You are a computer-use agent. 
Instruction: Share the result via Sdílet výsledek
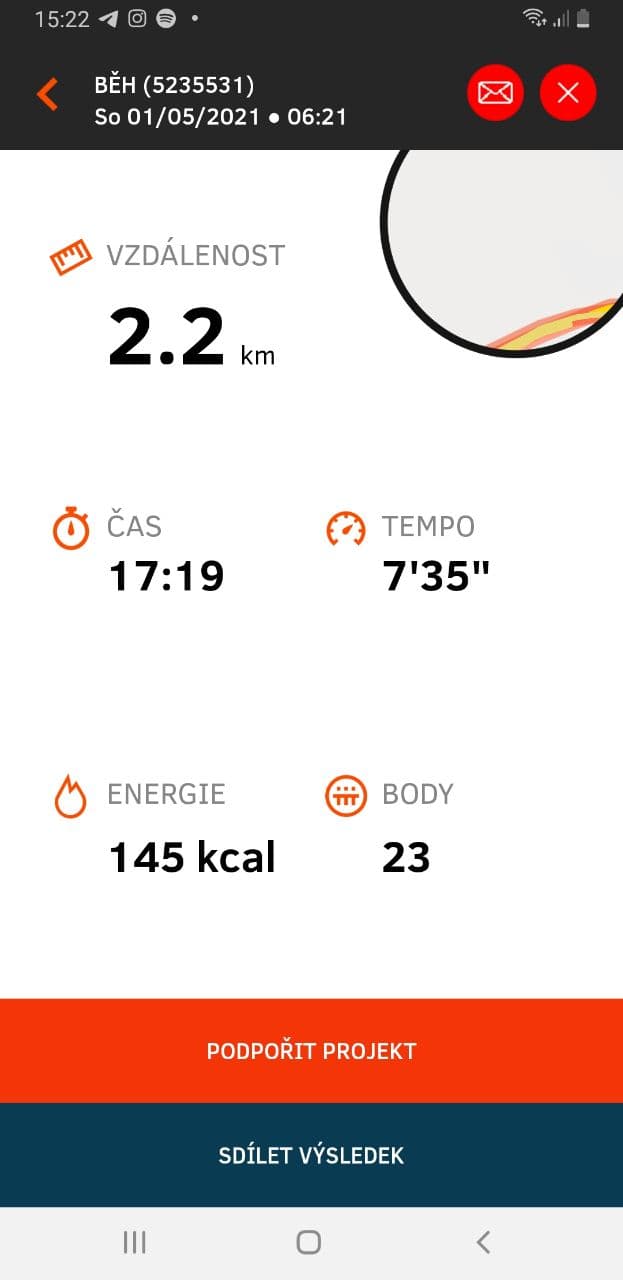pyautogui.click(x=311, y=1156)
